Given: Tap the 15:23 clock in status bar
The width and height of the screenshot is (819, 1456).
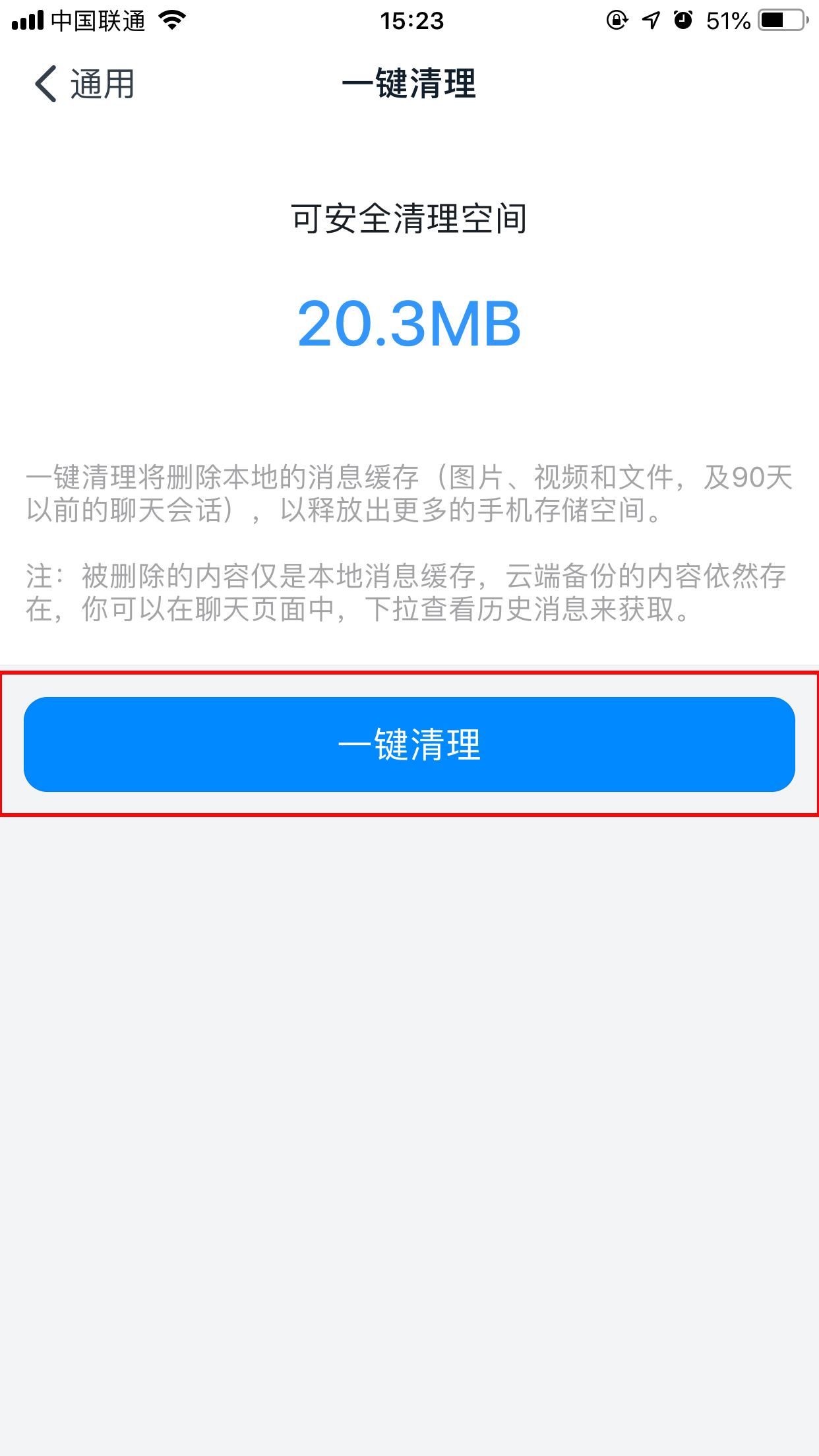Looking at the screenshot, I should pos(409,20).
